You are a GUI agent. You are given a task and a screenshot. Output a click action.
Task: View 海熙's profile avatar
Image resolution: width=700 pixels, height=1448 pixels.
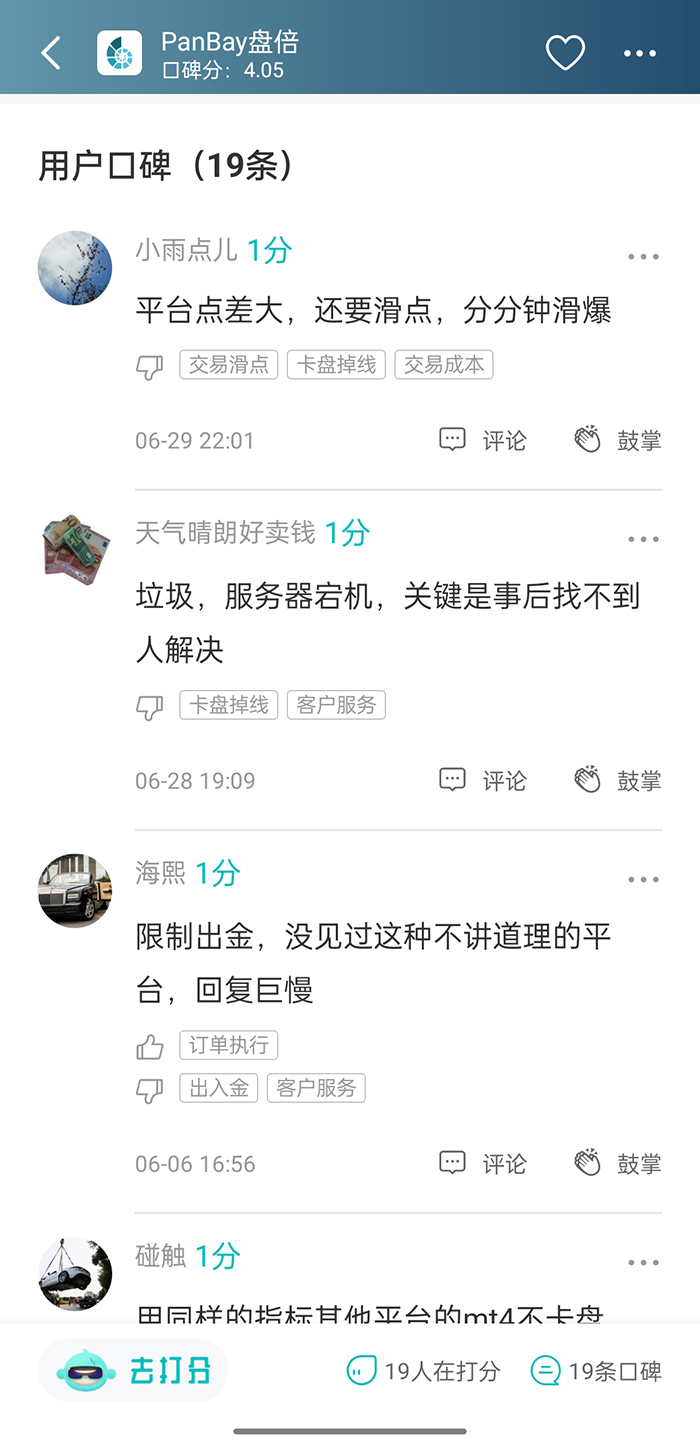coord(75,891)
